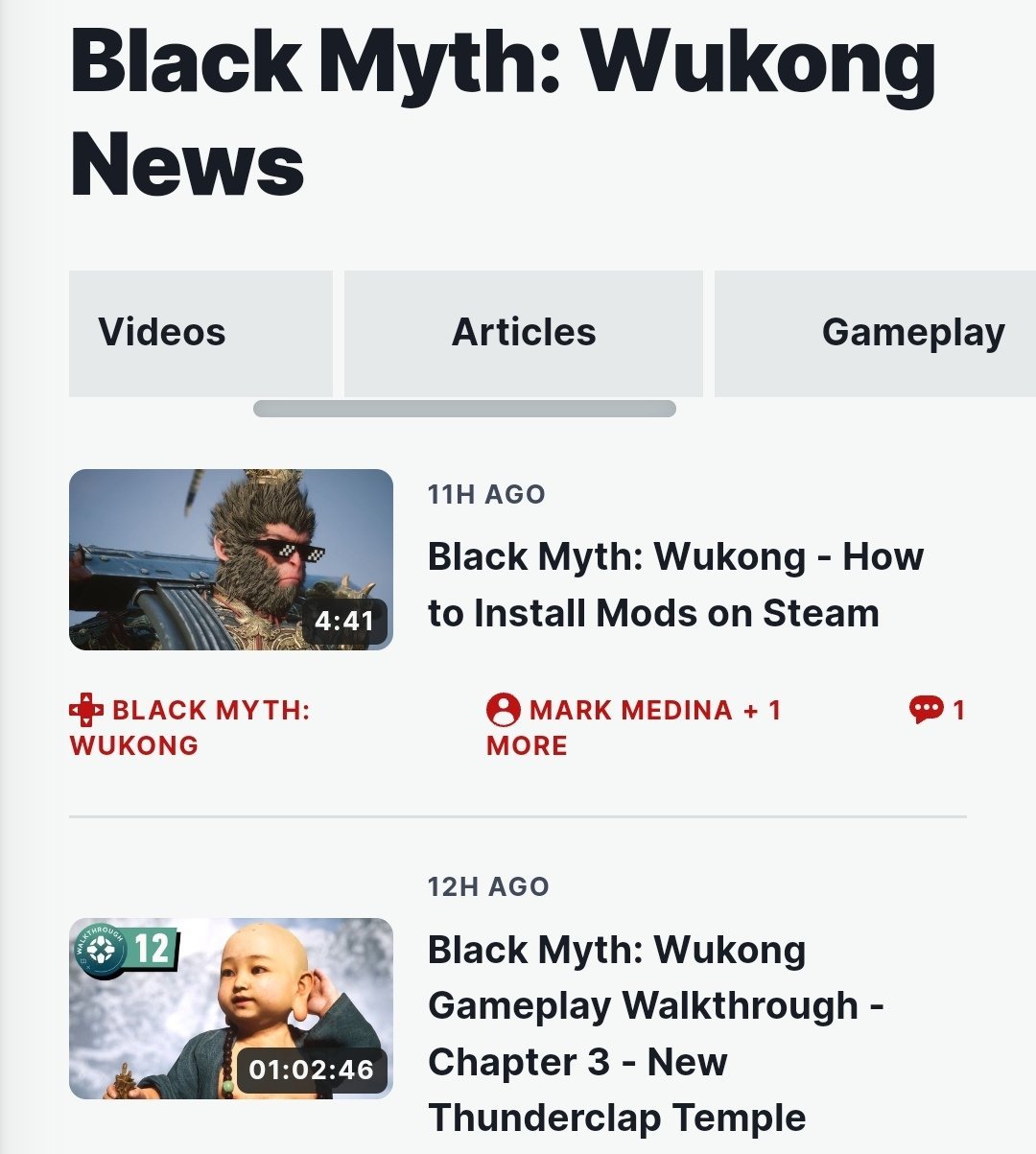Play the Chapter 3 walkthrough video thumbnail
Image resolution: width=1036 pixels, height=1154 pixels.
coord(230,1007)
